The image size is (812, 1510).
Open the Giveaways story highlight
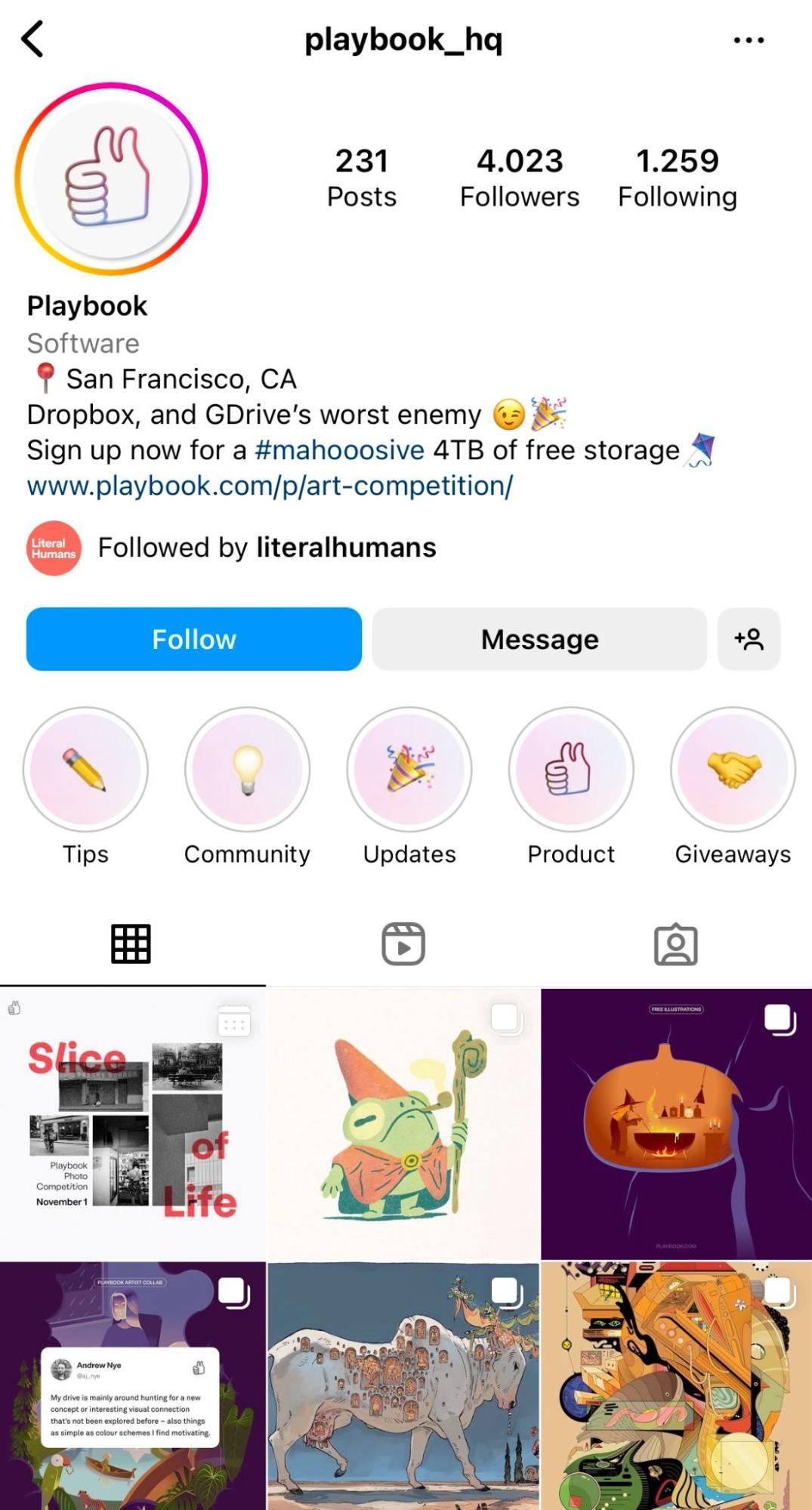tap(733, 786)
